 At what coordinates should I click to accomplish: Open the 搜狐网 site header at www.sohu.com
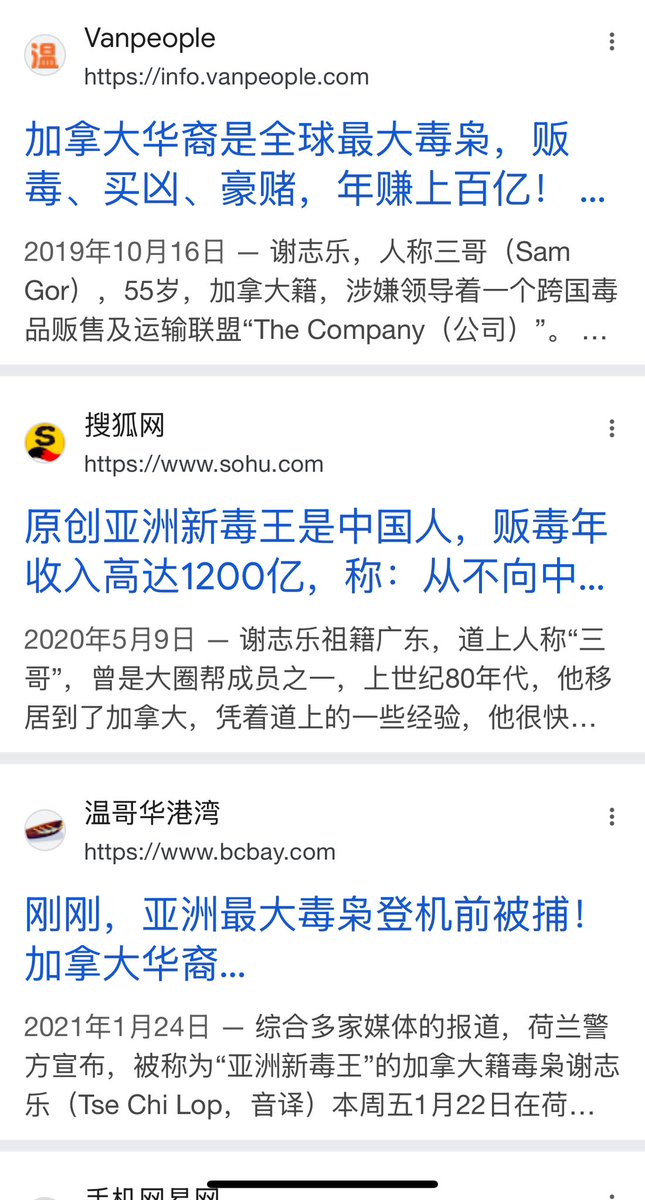[174, 444]
